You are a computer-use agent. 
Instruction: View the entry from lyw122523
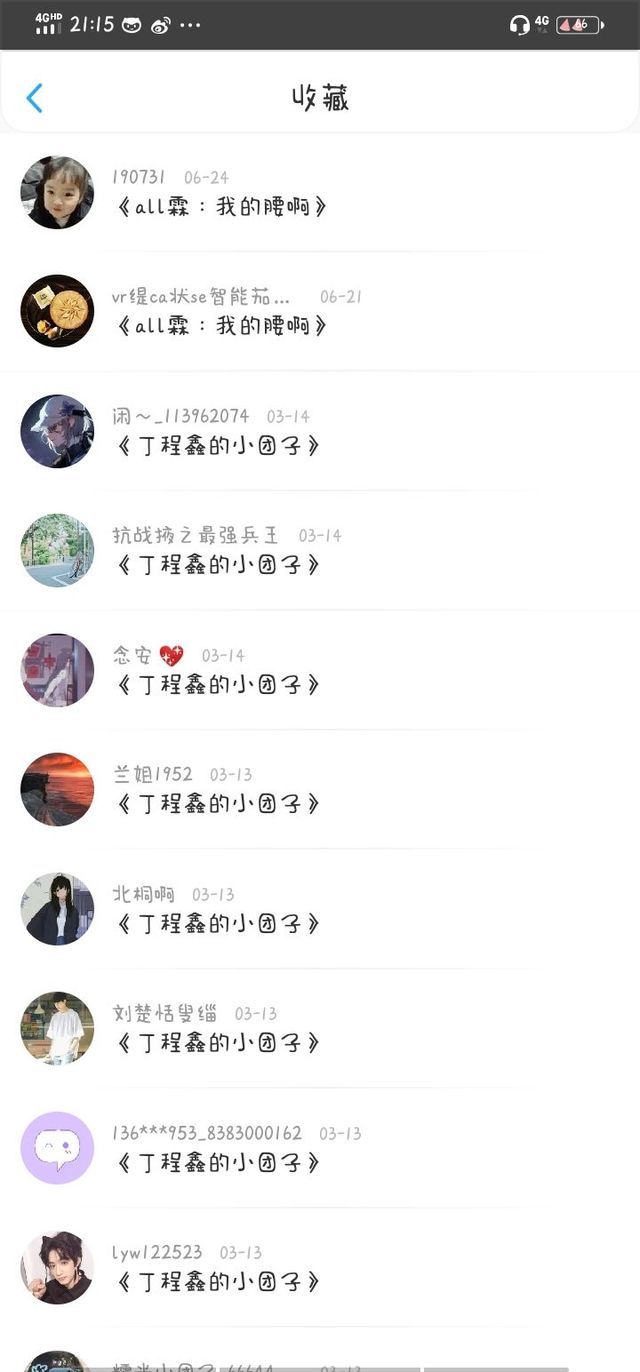[220, 1281]
